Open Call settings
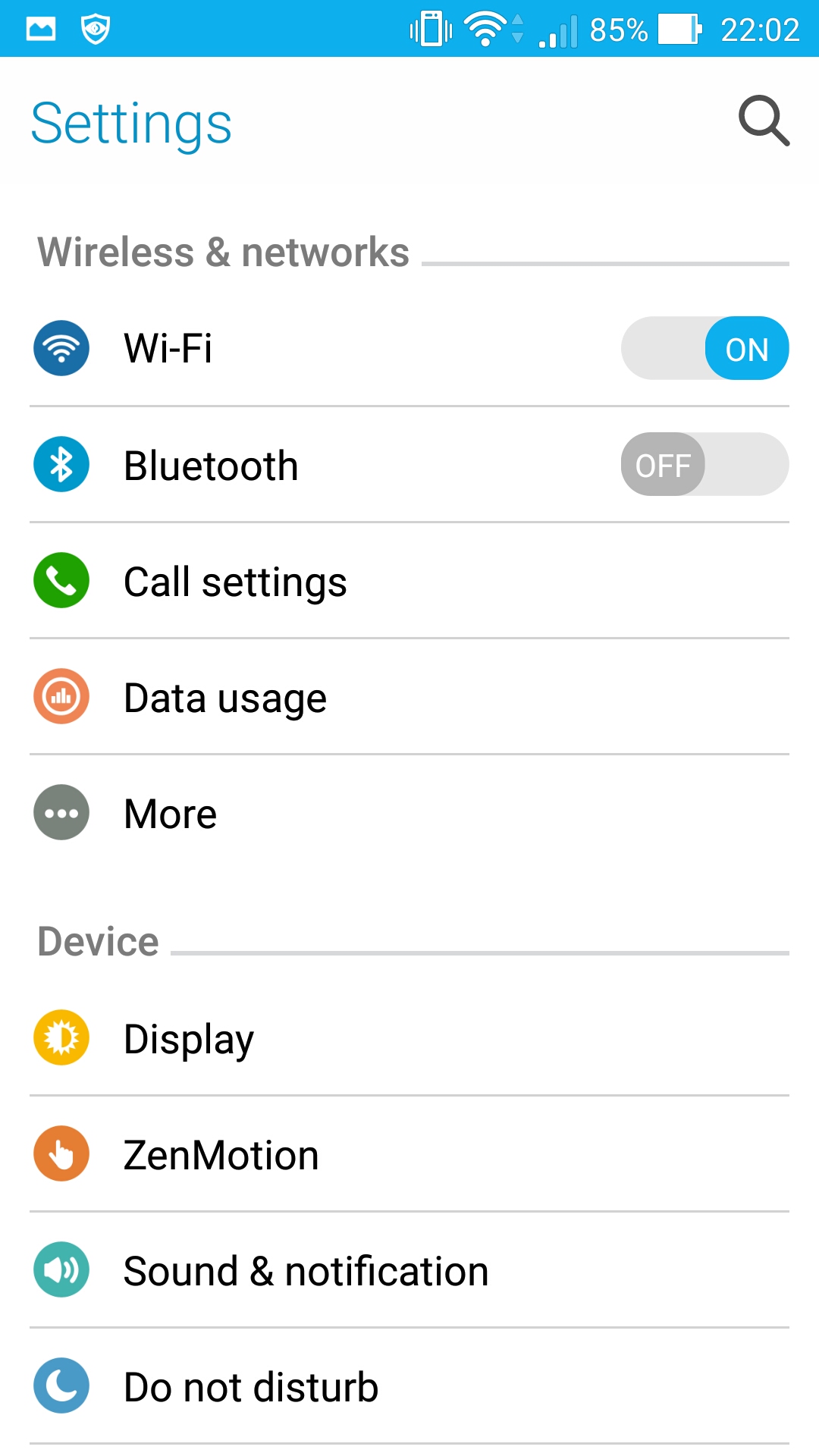819x1456 pixels. pos(235,582)
